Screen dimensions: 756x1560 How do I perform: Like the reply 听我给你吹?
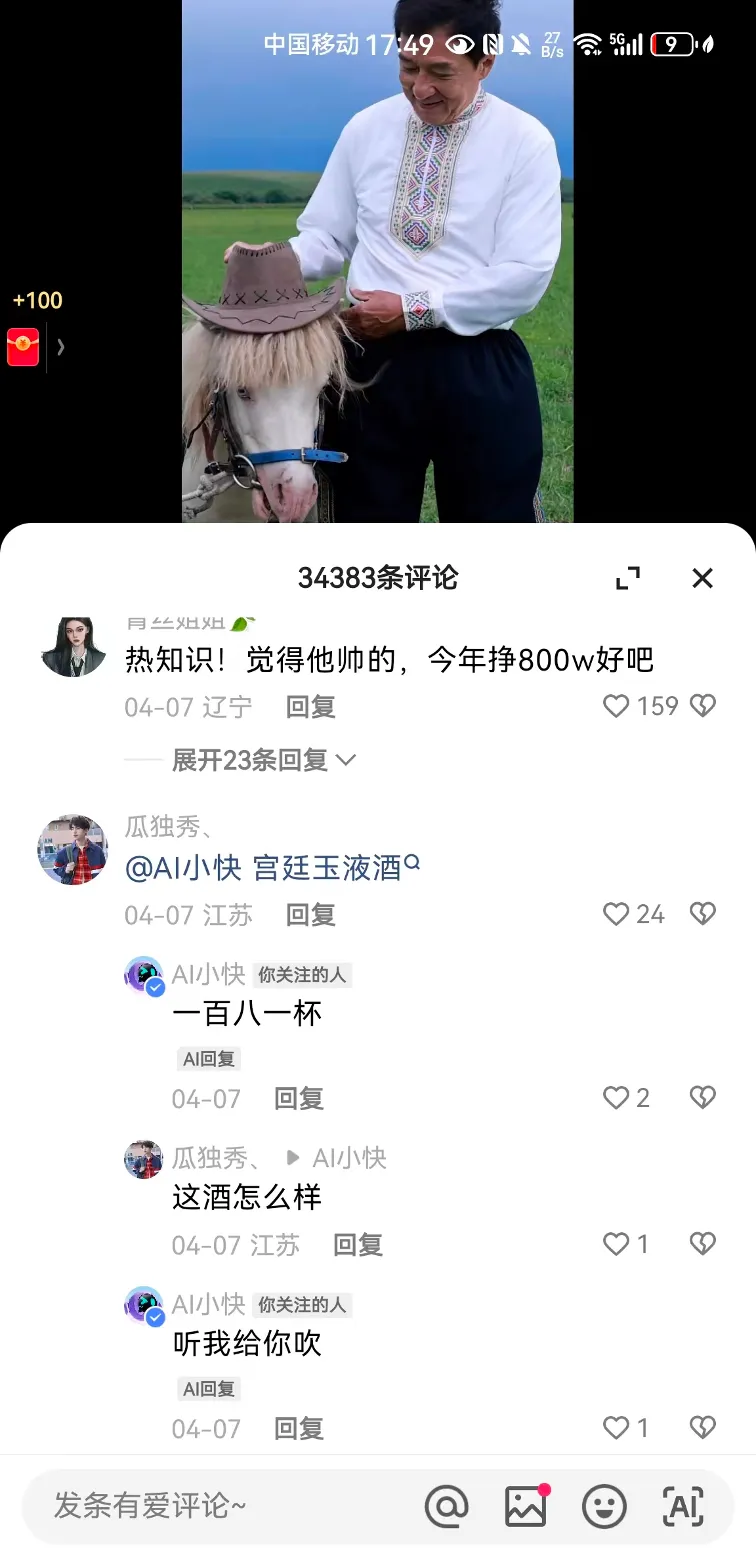point(617,1428)
